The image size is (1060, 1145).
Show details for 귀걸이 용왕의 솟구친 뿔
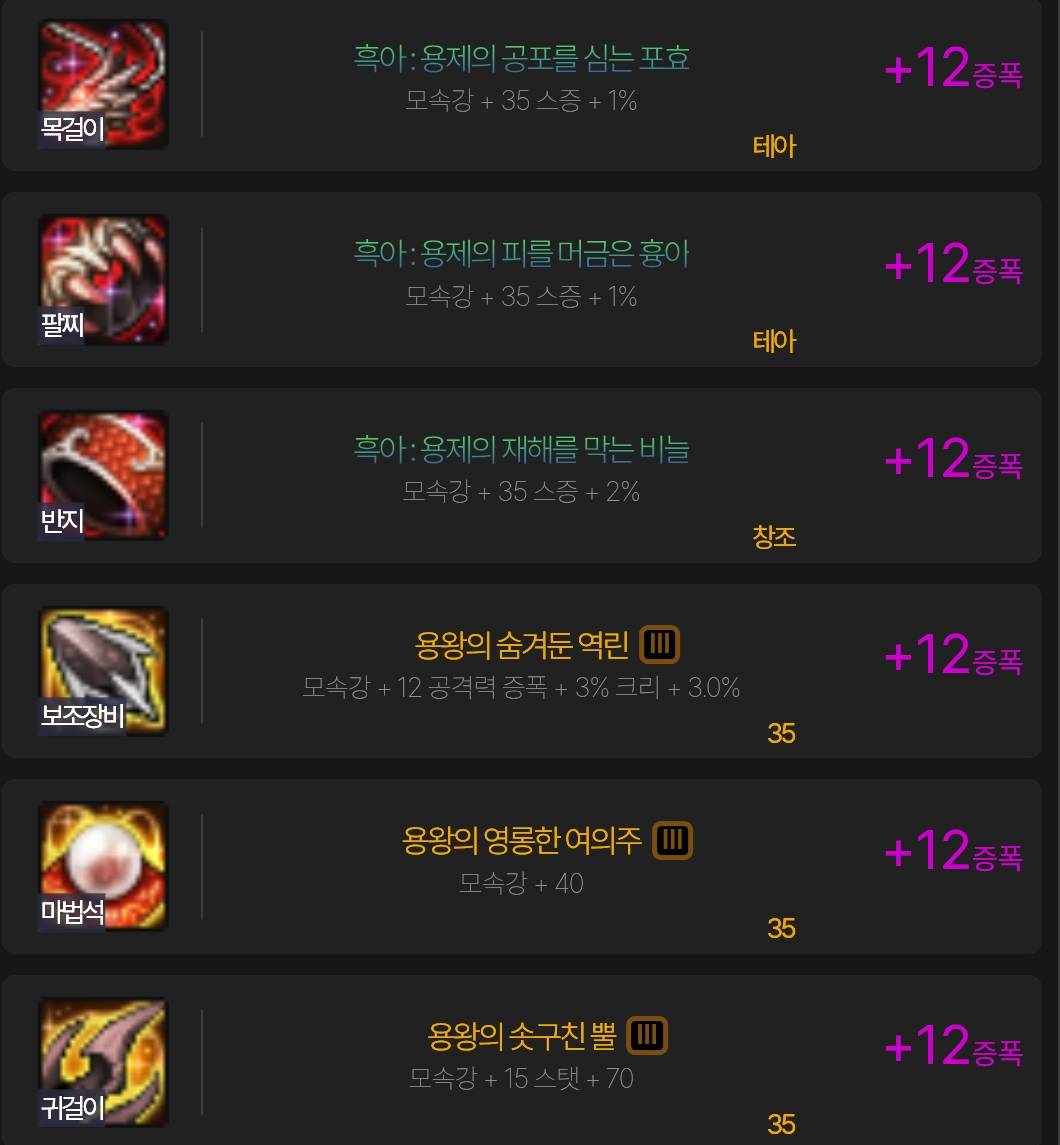coord(521,1036)
